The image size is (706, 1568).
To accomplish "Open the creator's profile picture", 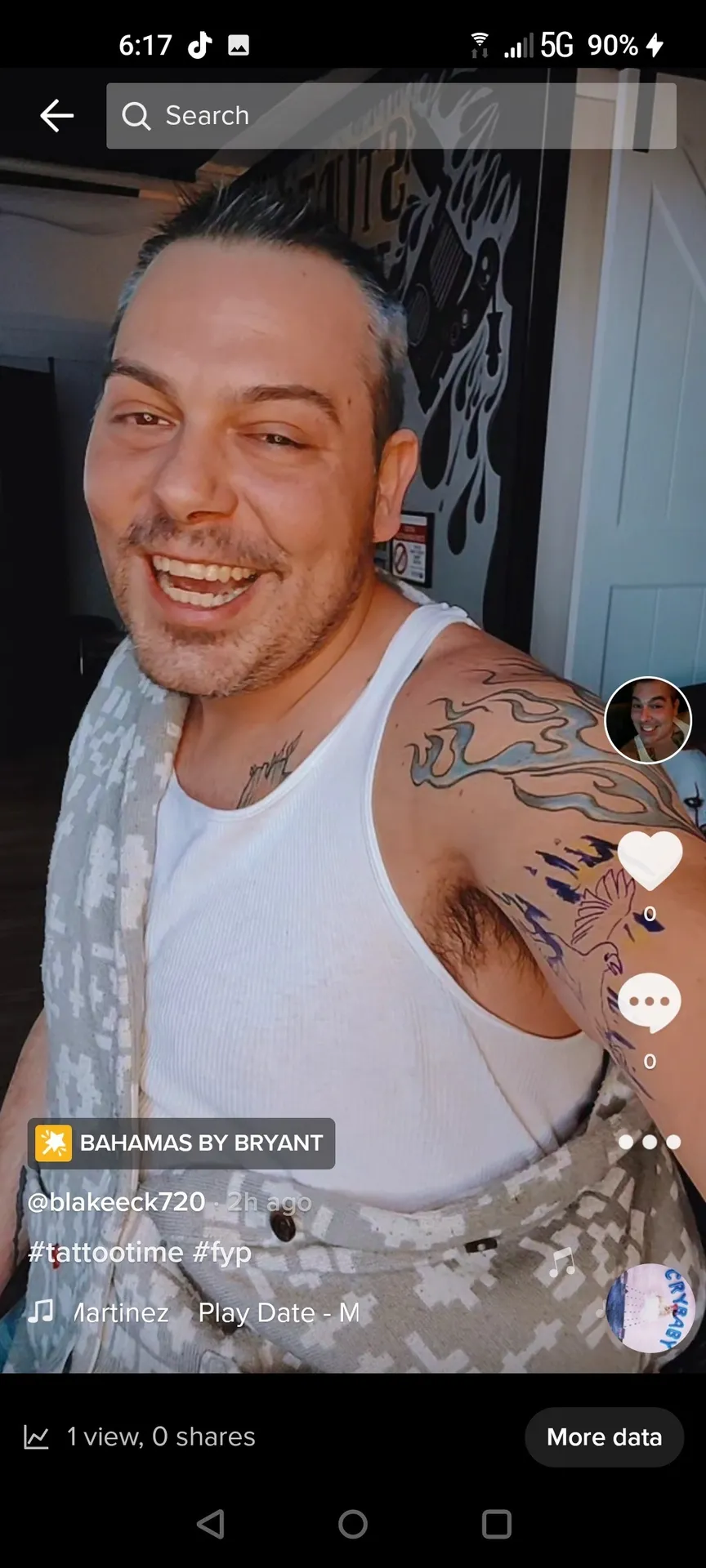I will (x=648, y=720).
